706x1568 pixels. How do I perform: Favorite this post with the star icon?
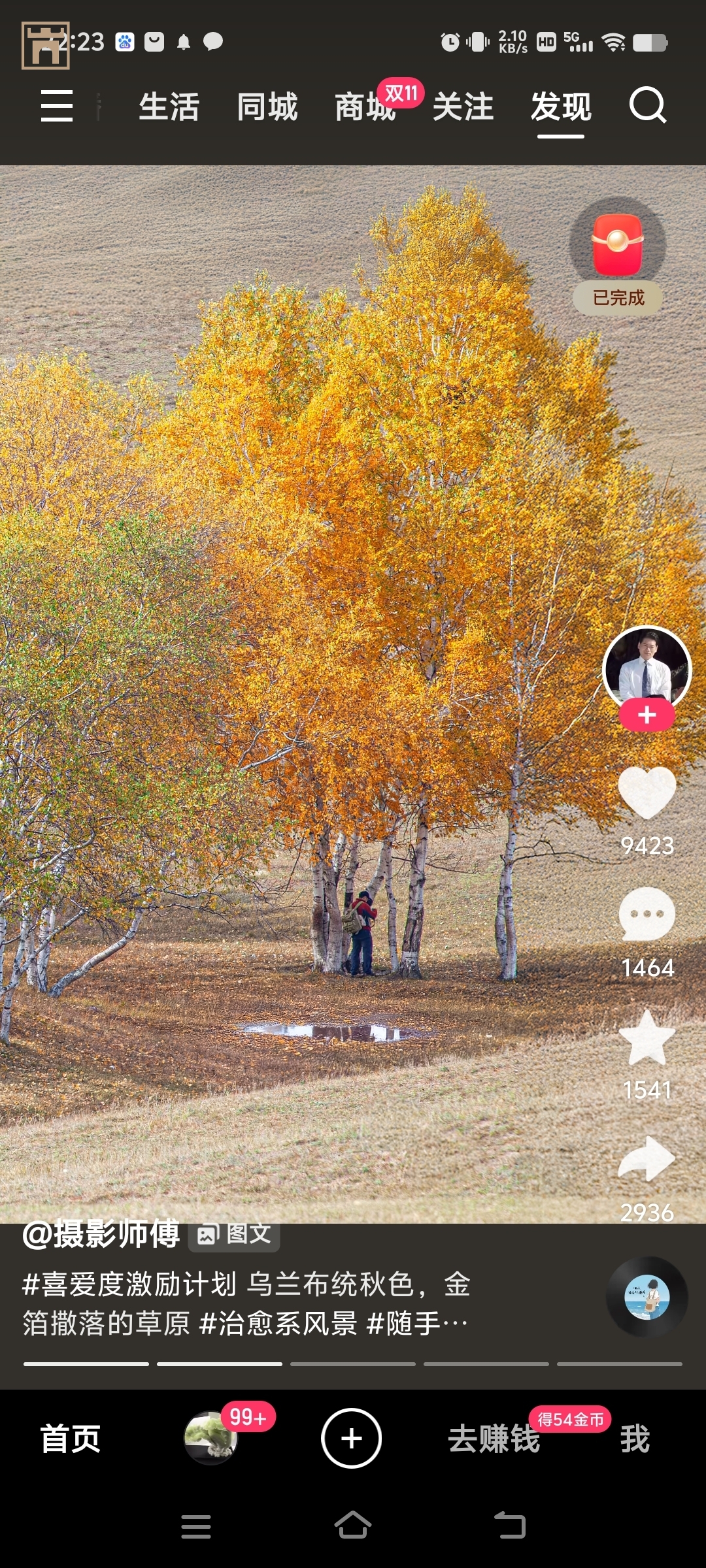tap(647, 1039)
